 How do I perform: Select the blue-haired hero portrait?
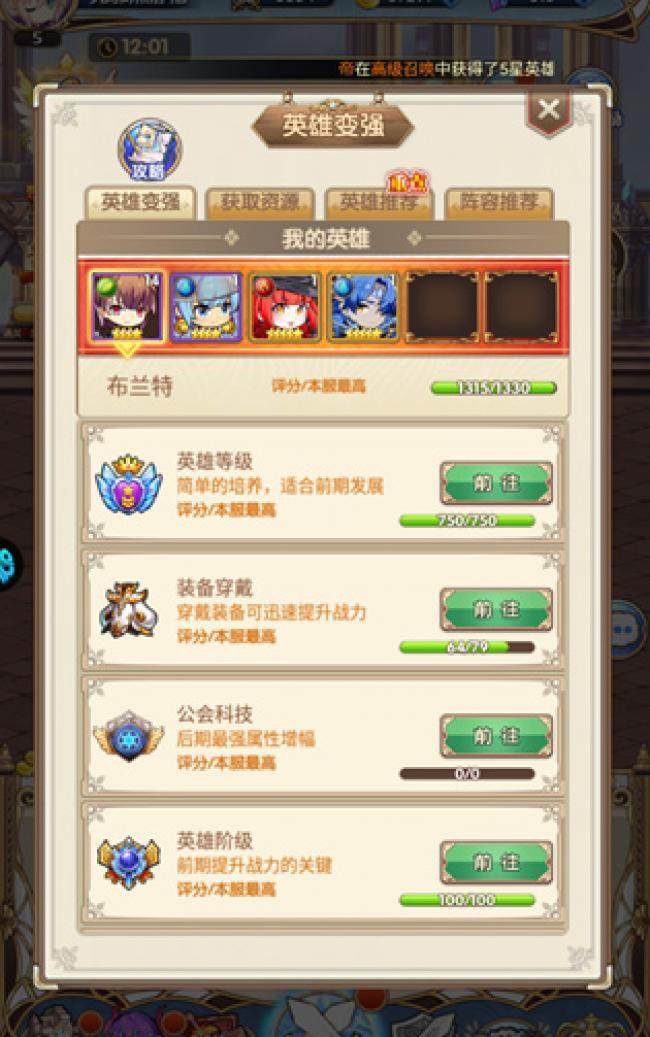[363, 306]
